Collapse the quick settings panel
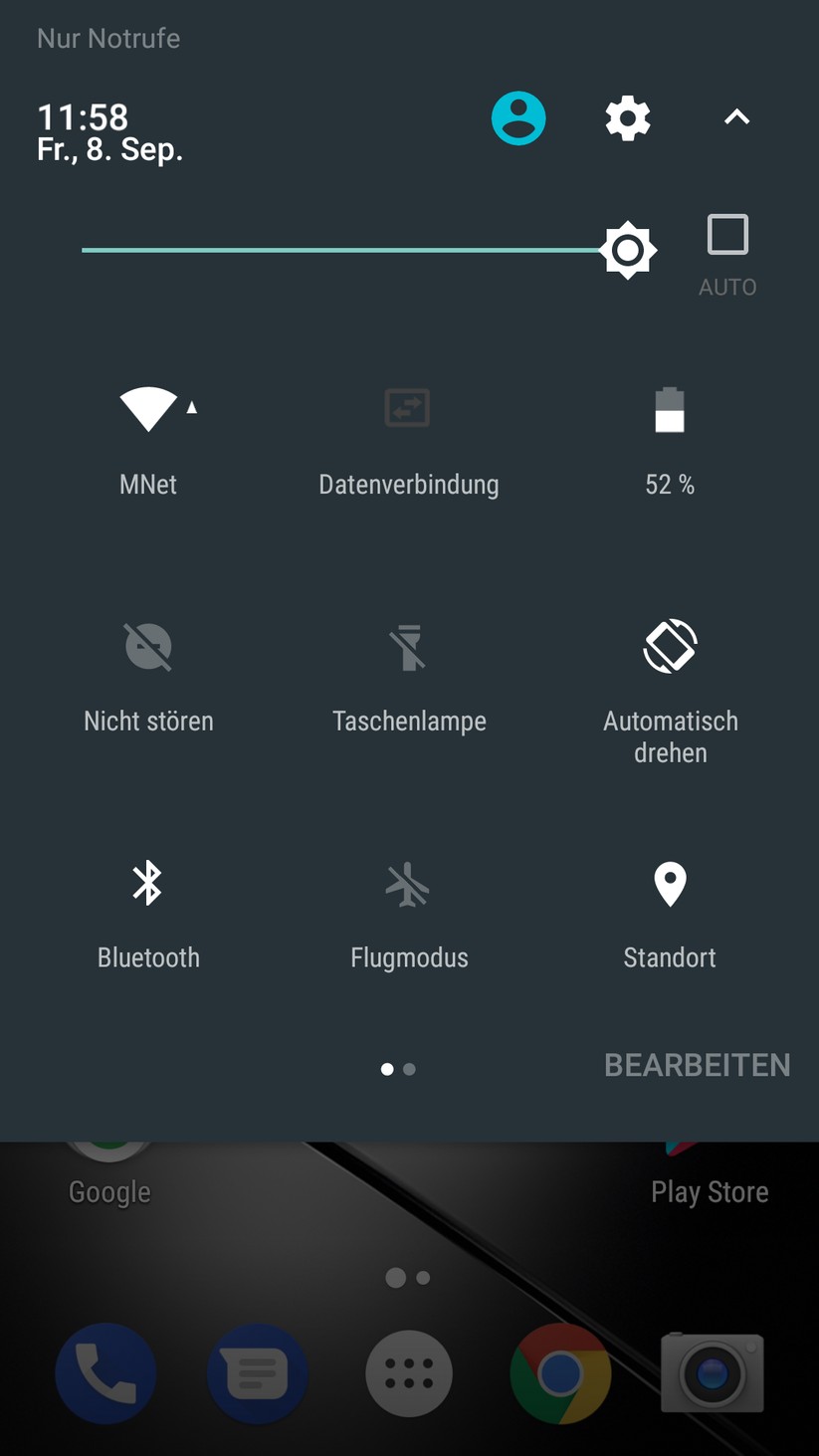The height and width of the screenshot is (1456, 819). coord(736,117)
